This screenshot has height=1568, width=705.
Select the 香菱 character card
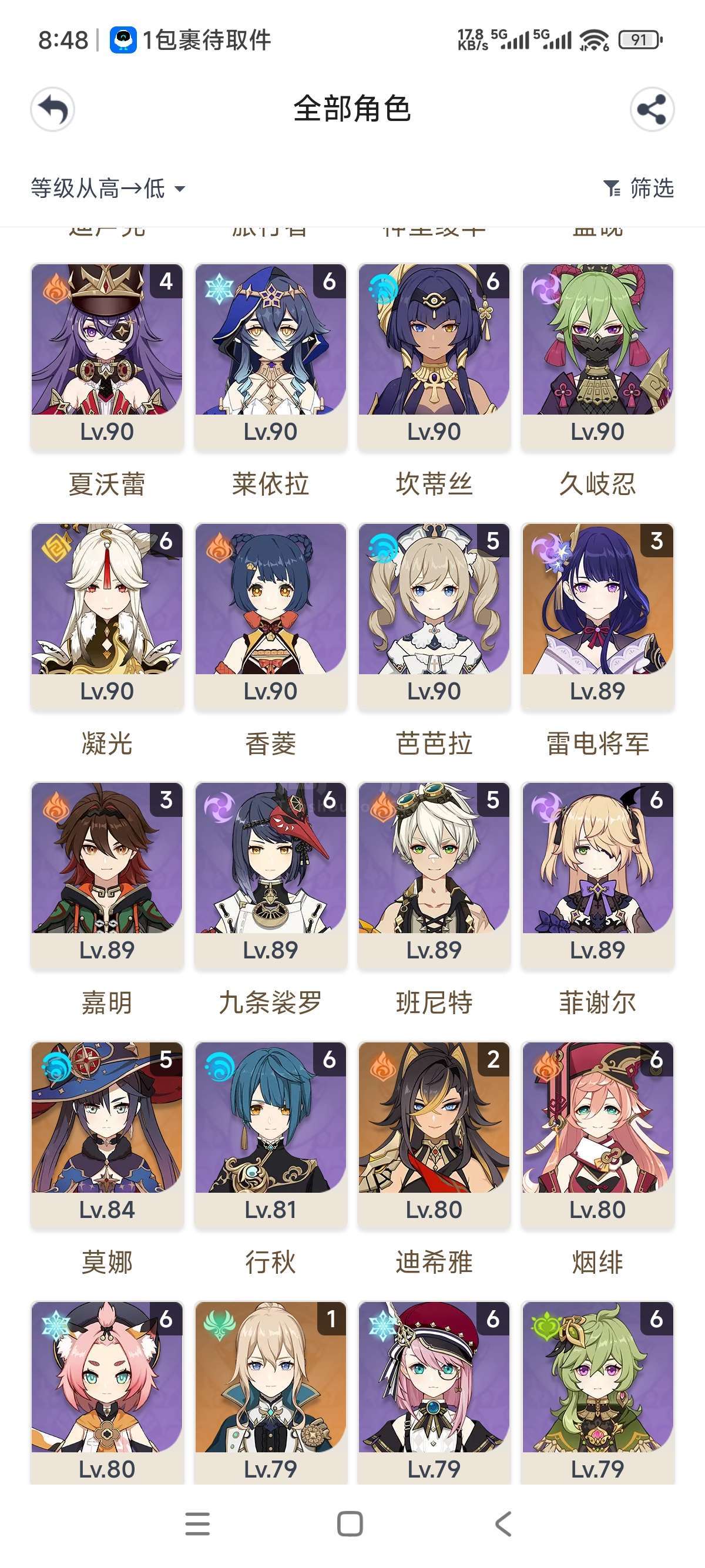(270, 616)
